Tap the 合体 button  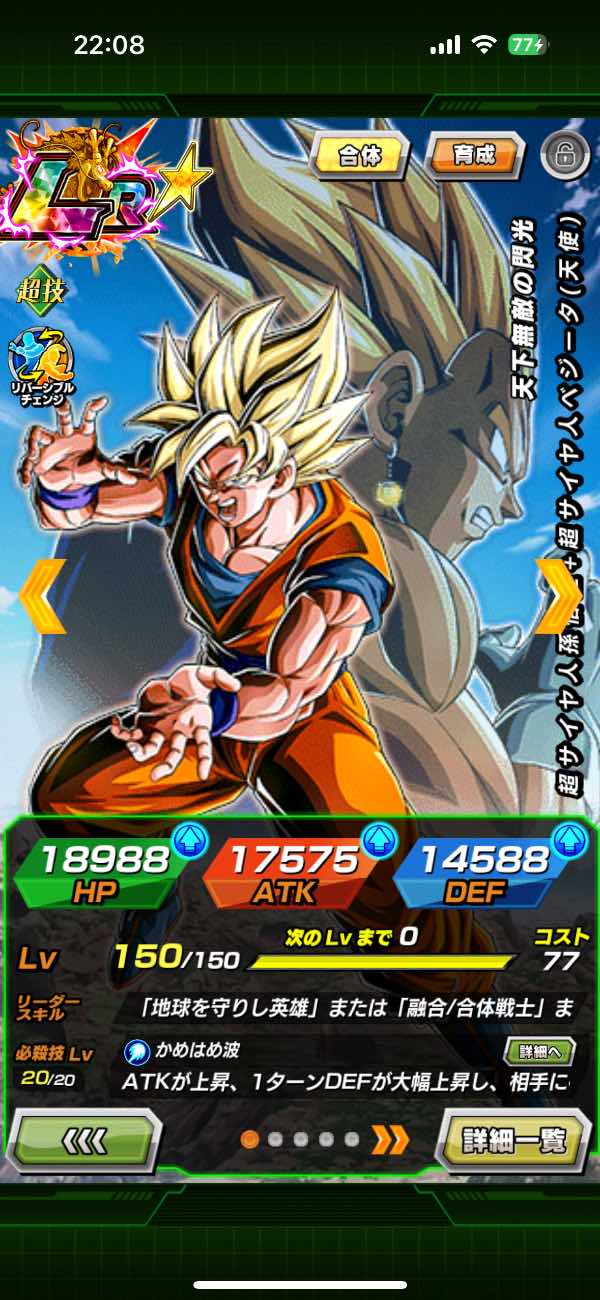[x=358, y=156]
